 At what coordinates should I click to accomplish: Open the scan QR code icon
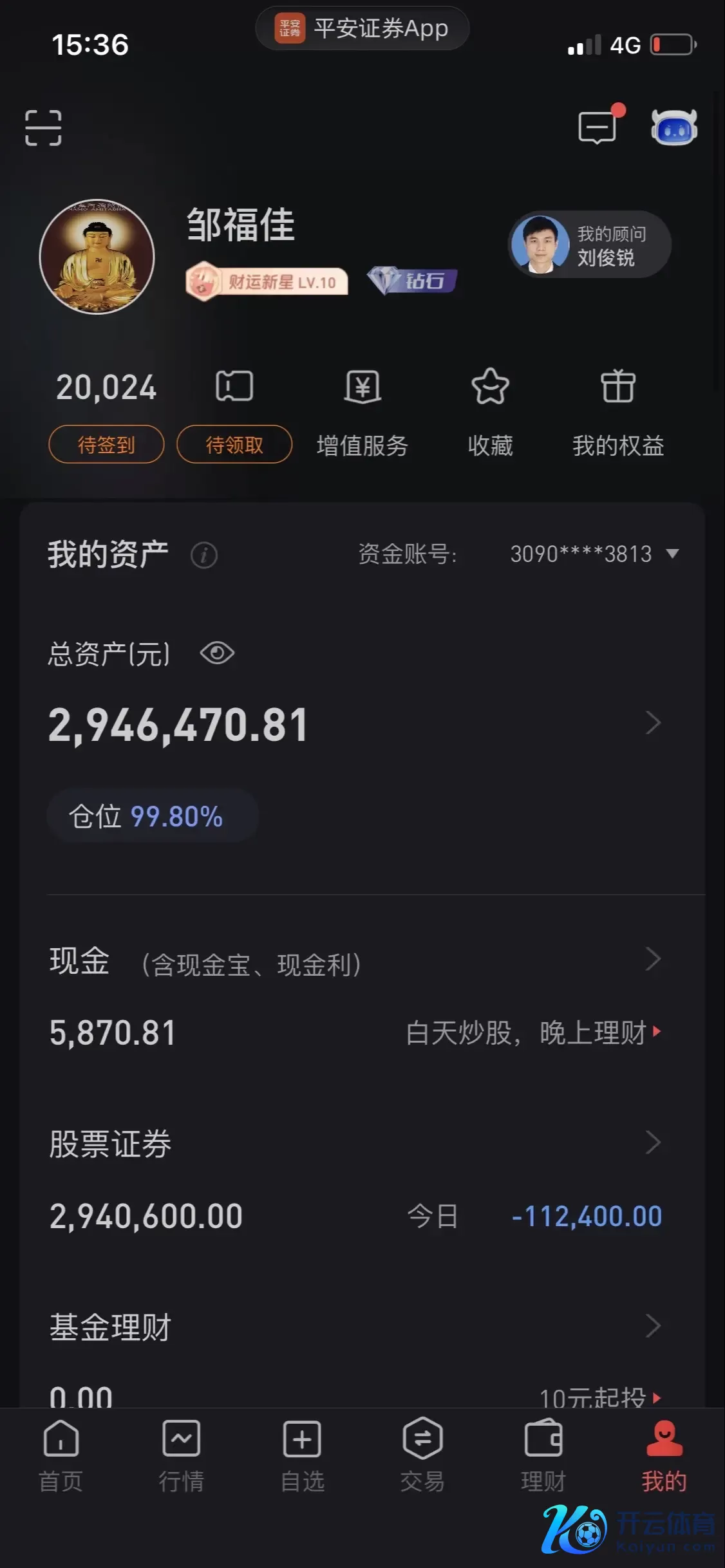coord(43,127)
